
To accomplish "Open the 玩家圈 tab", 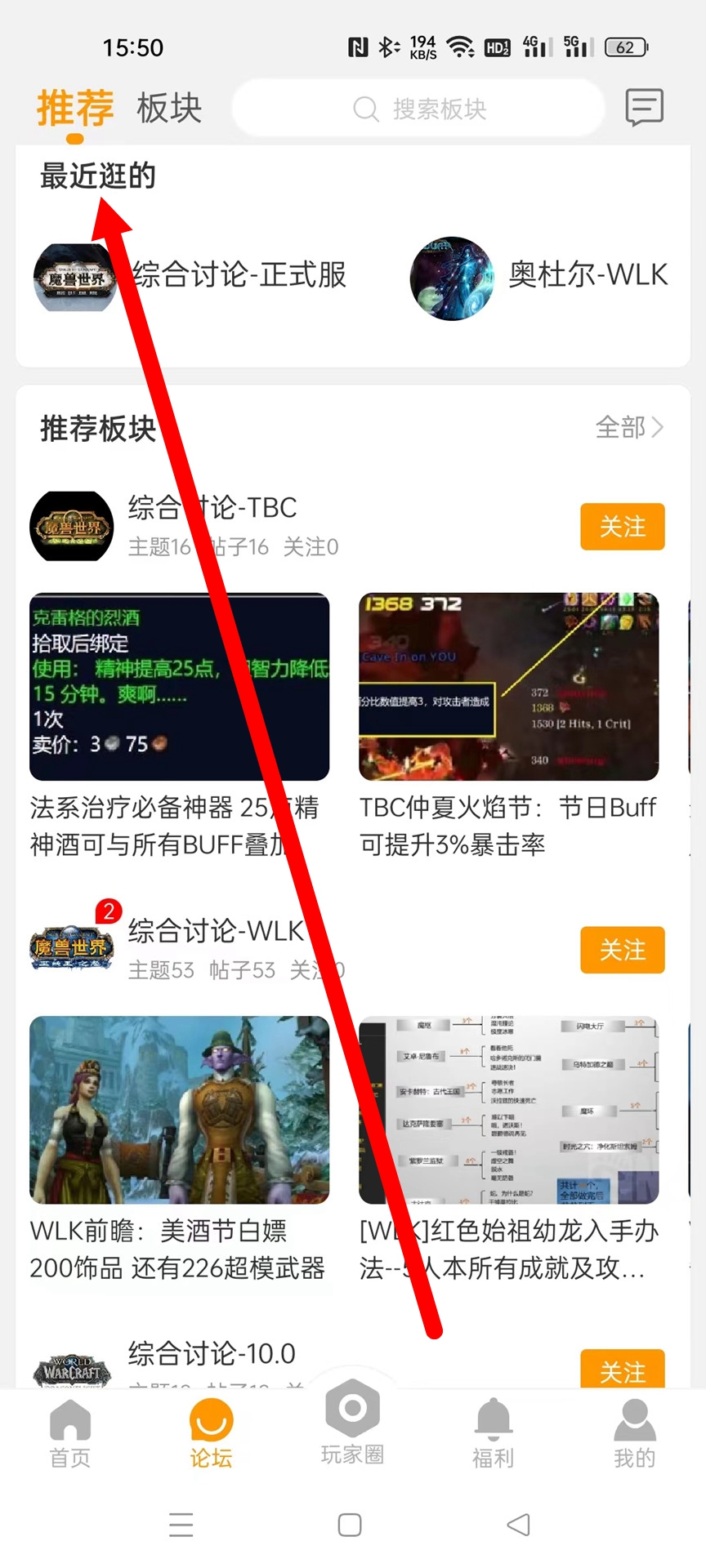I will coord(352,1421).
